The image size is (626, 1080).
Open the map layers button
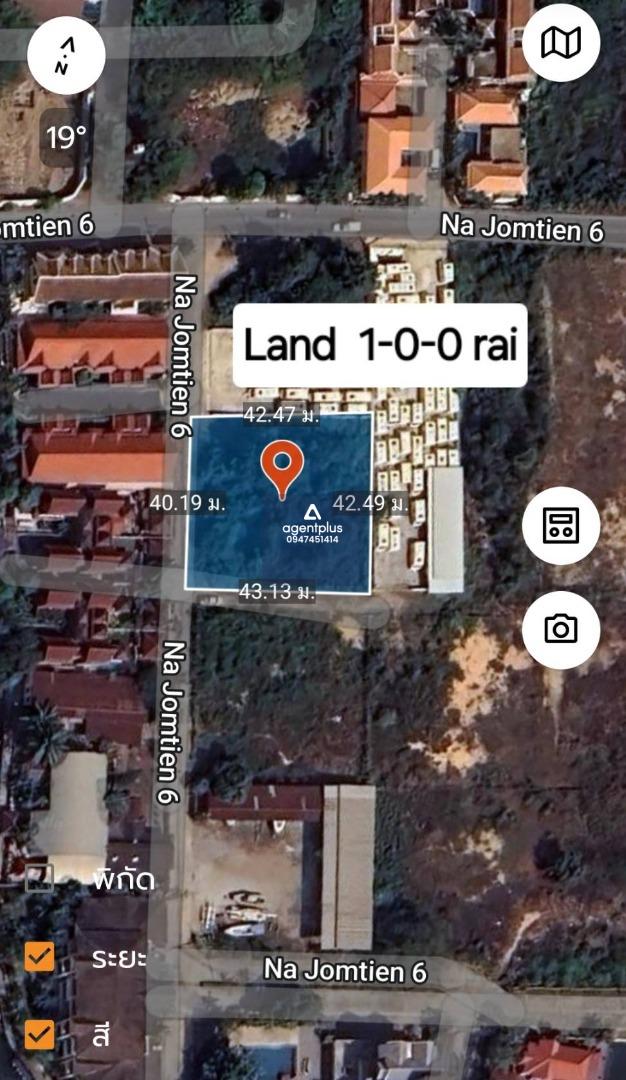point(561,43)
